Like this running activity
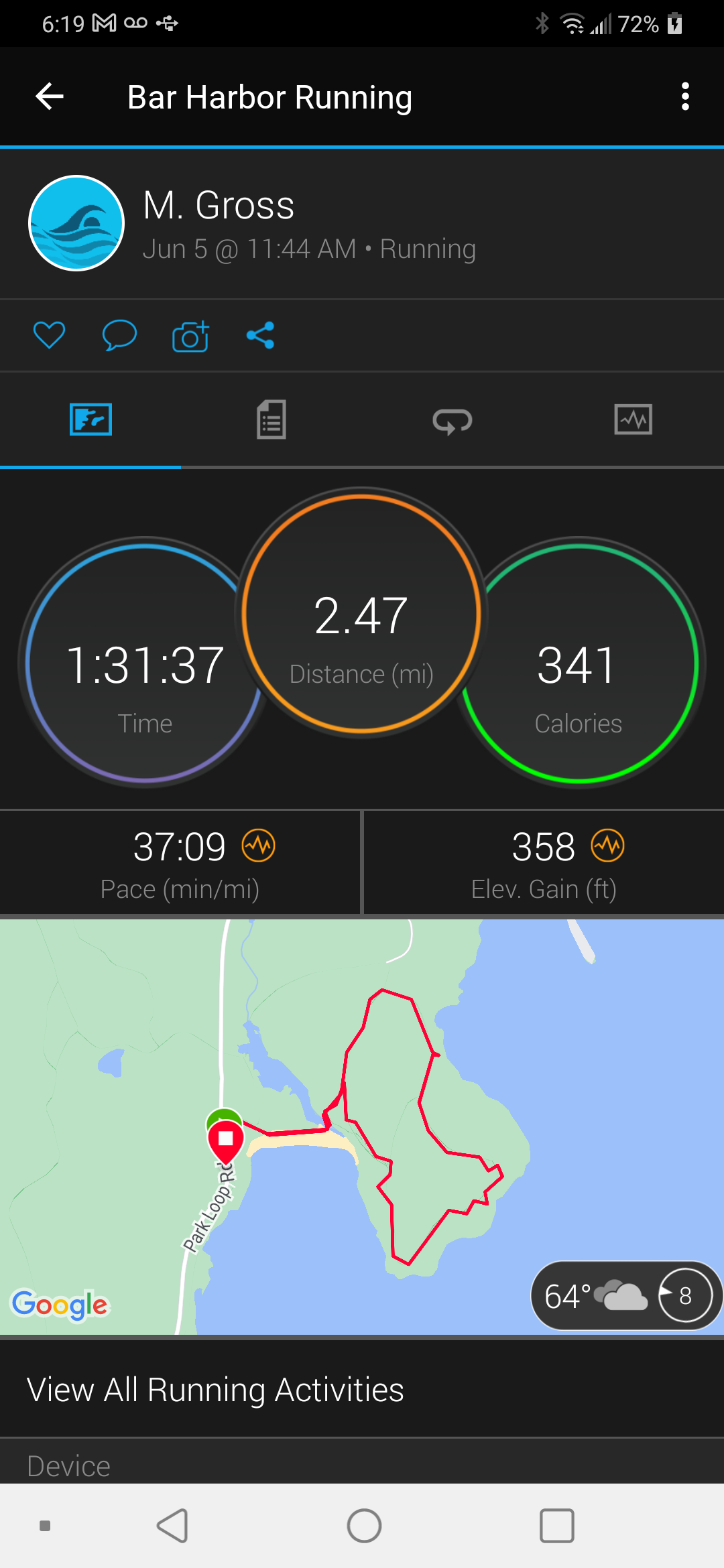Image resolution: width=724 pixels, height=1568 pixels. point(50,335)
